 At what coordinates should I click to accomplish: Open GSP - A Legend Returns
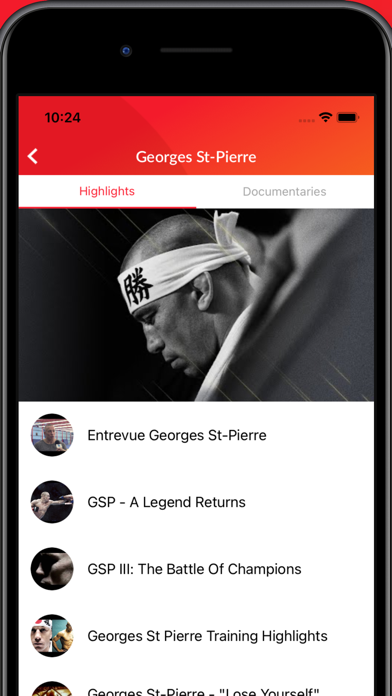pos(196,502)
